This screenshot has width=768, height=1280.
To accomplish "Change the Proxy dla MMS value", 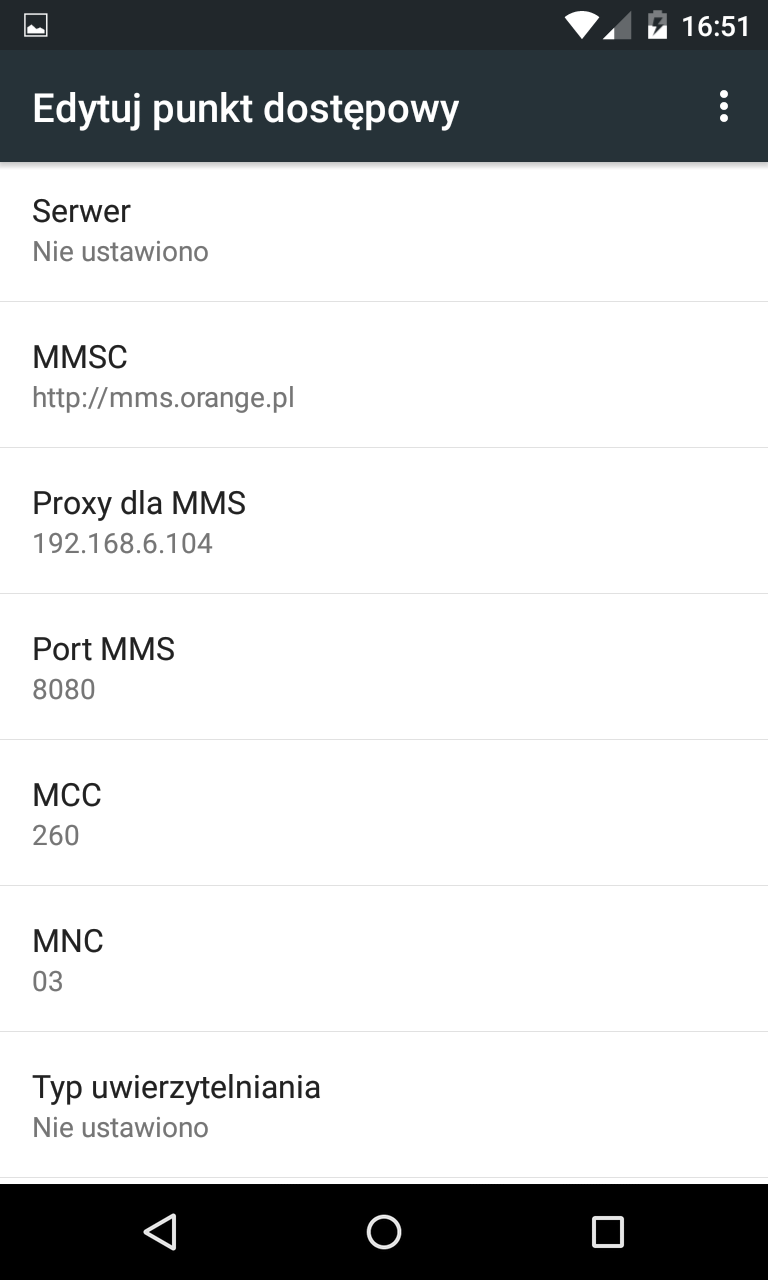I will [384, 522].
